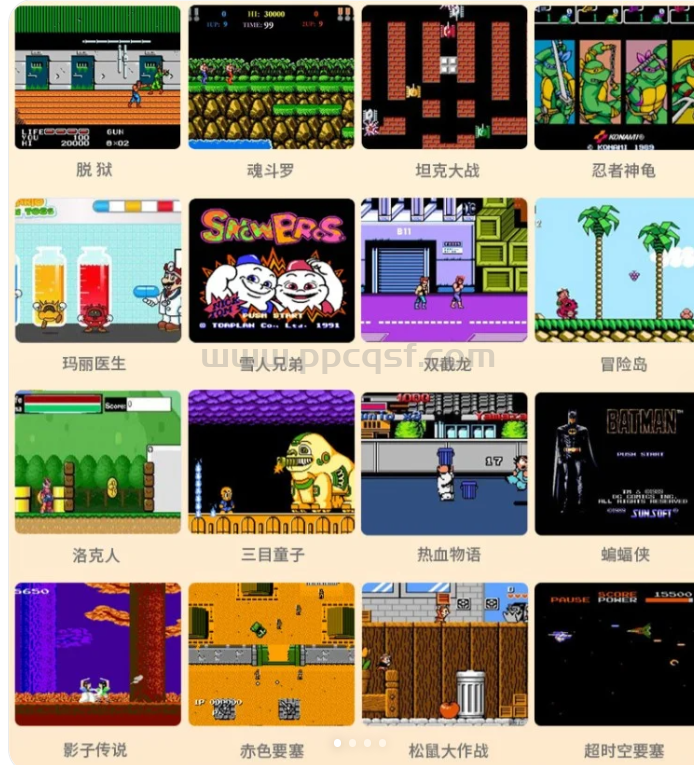Open 赤色要塞

[x=271, y=654]
